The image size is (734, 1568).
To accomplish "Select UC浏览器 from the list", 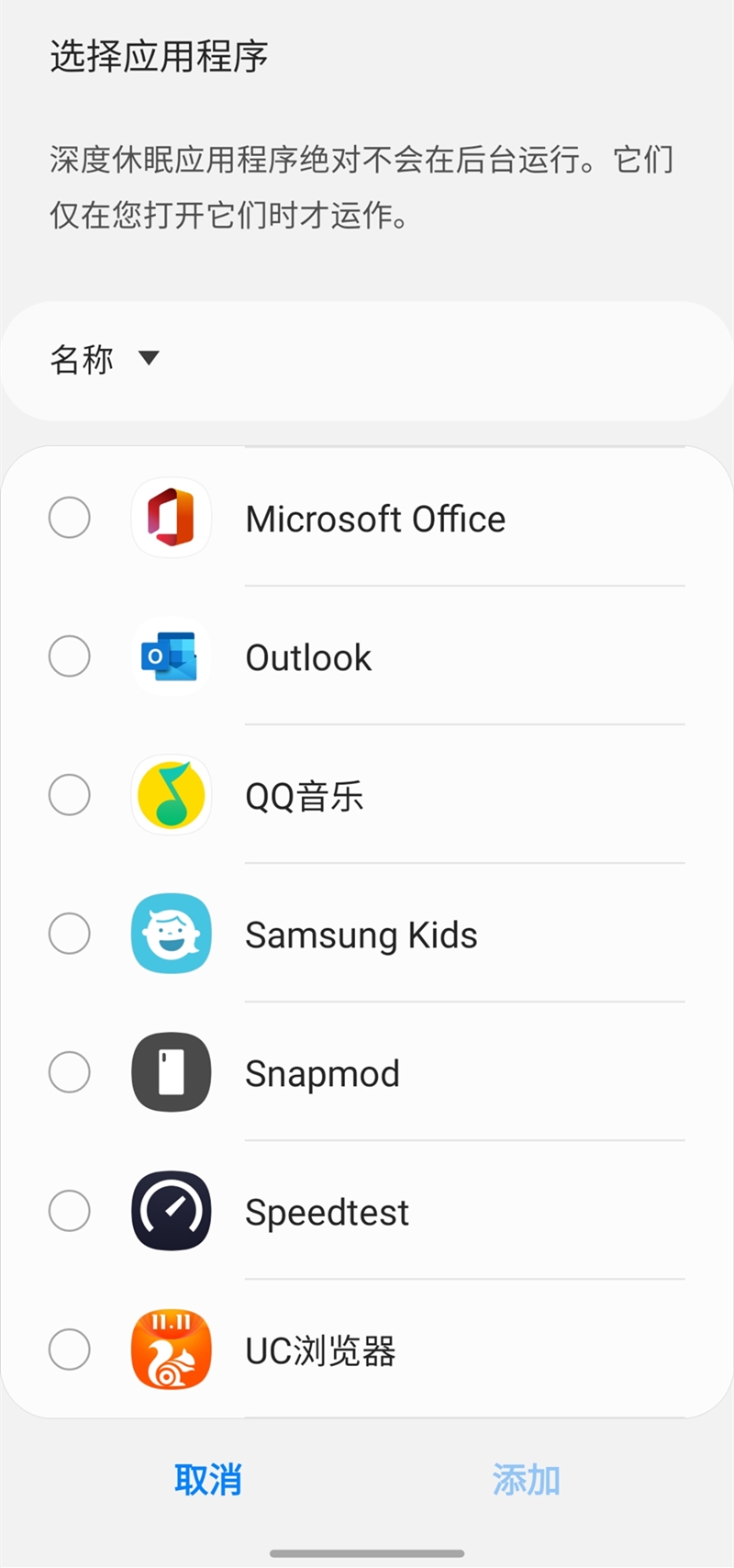I will click(70, 1350).
